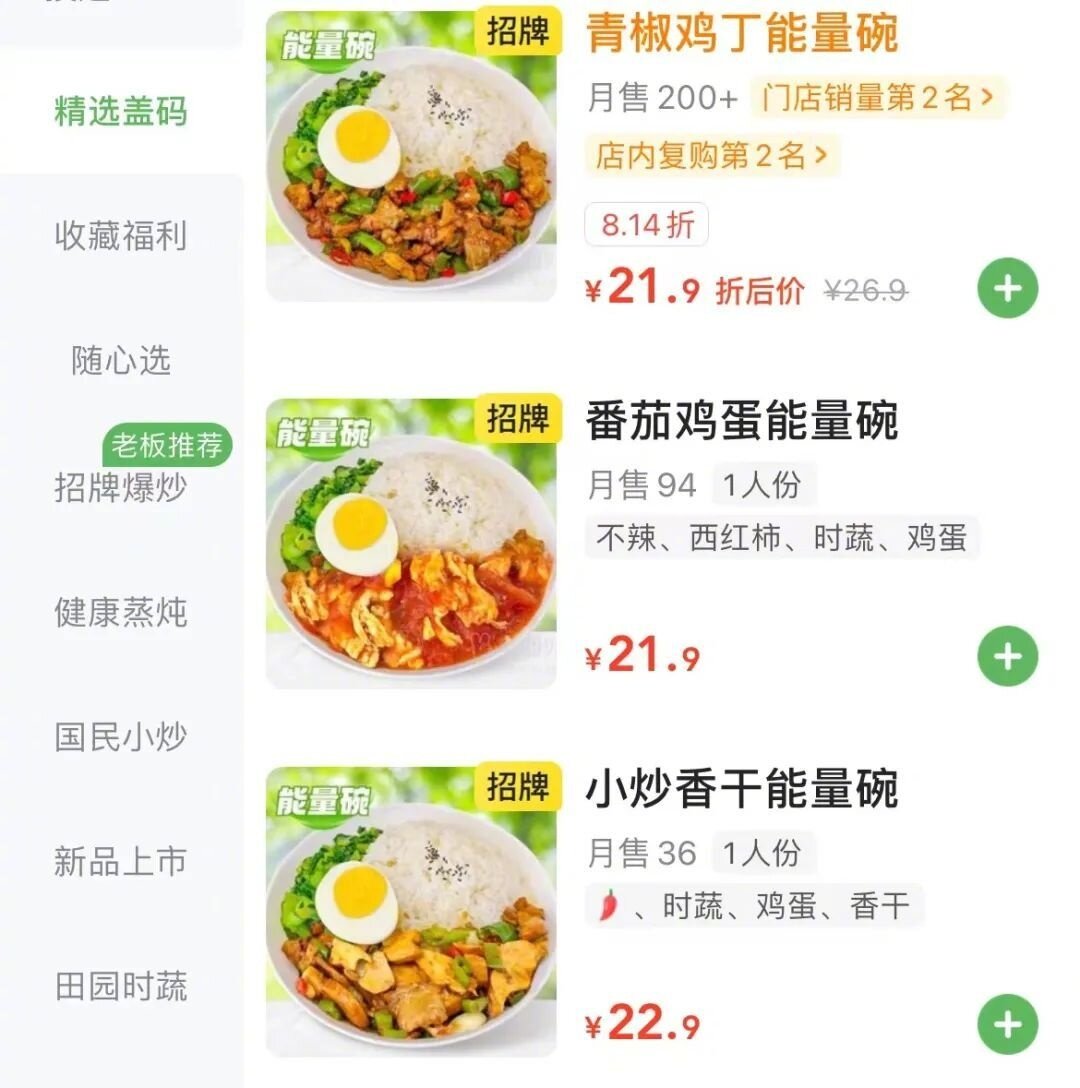The height and width of the screenshot is (1088, 1080).
Task: Open the 门店销量第2名 ranking link
Action: click(877, 98)
